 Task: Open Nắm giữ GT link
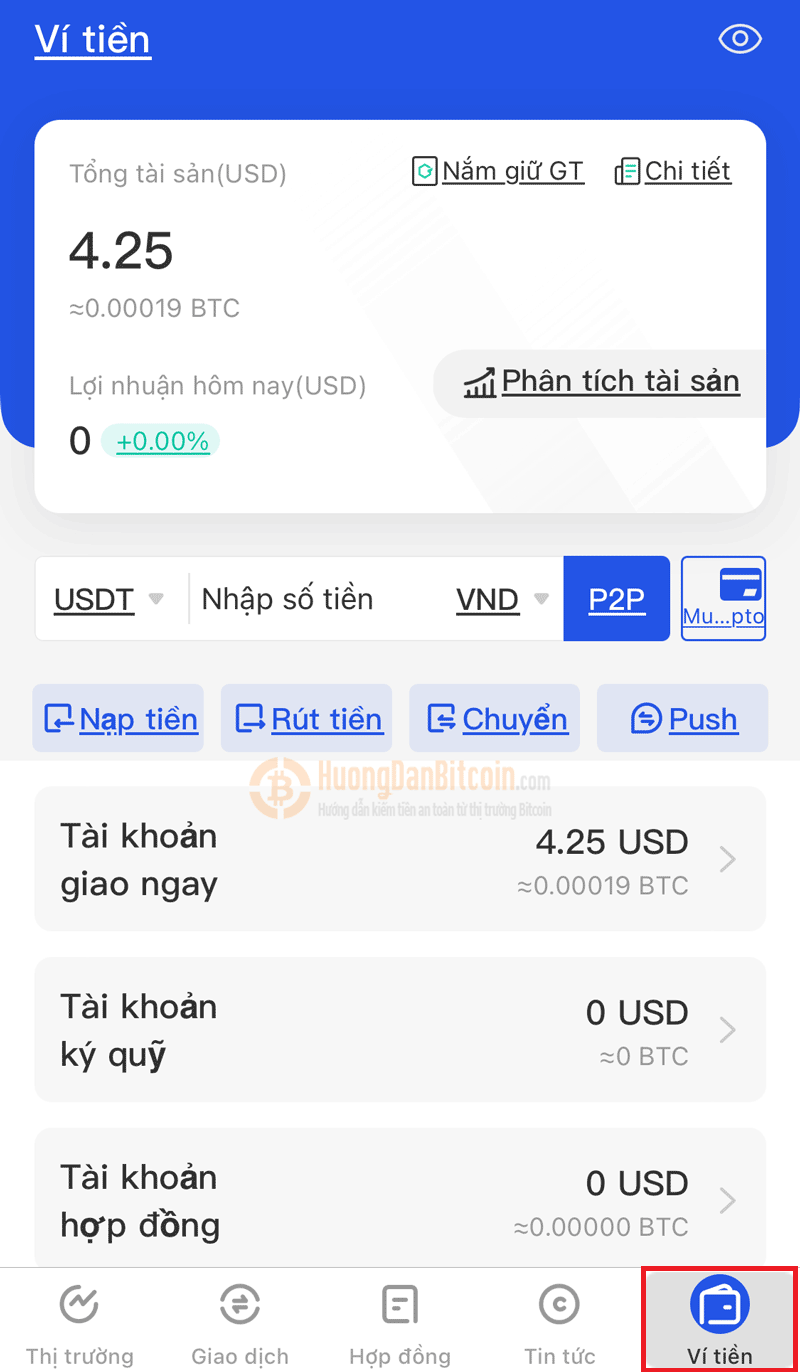(498, 172)
